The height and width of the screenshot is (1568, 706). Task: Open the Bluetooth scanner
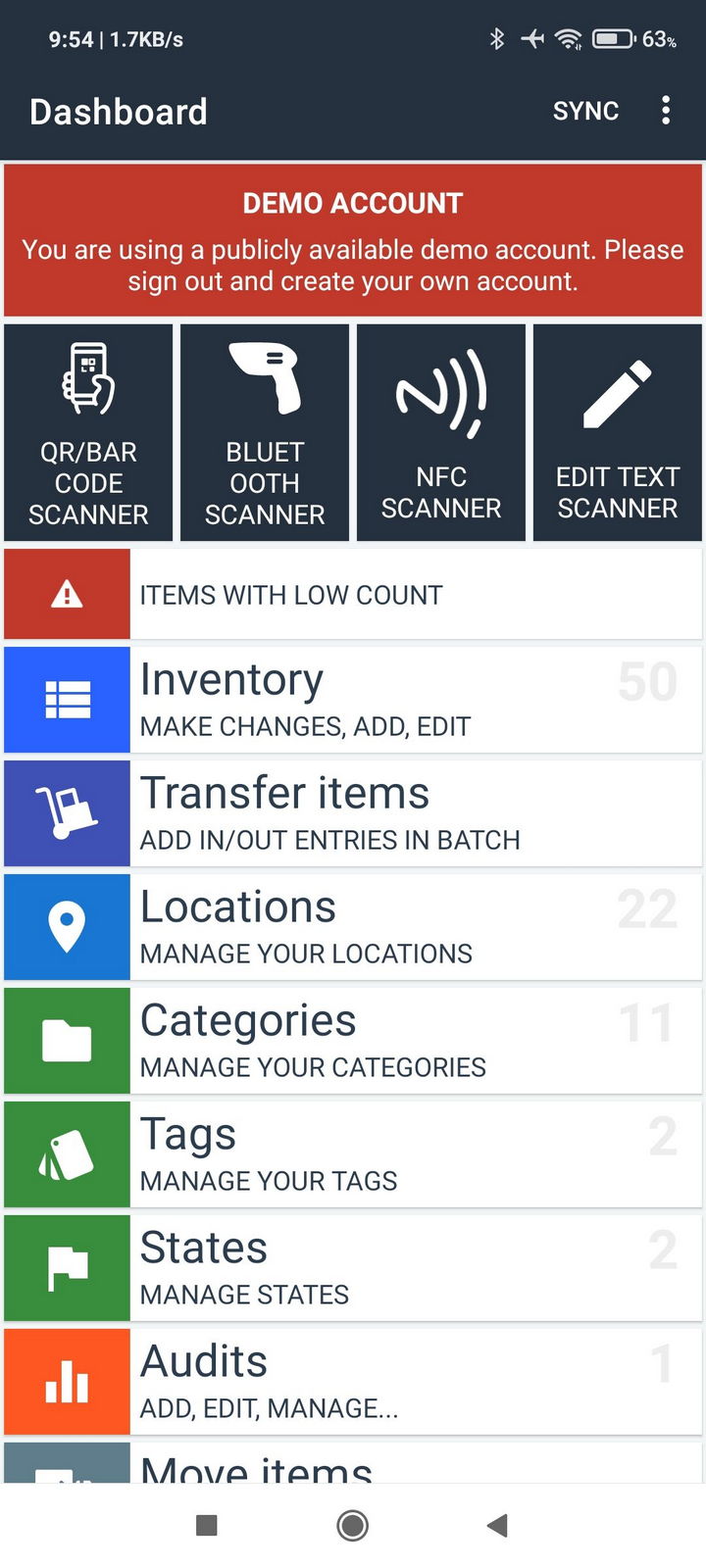click(265, 433)
